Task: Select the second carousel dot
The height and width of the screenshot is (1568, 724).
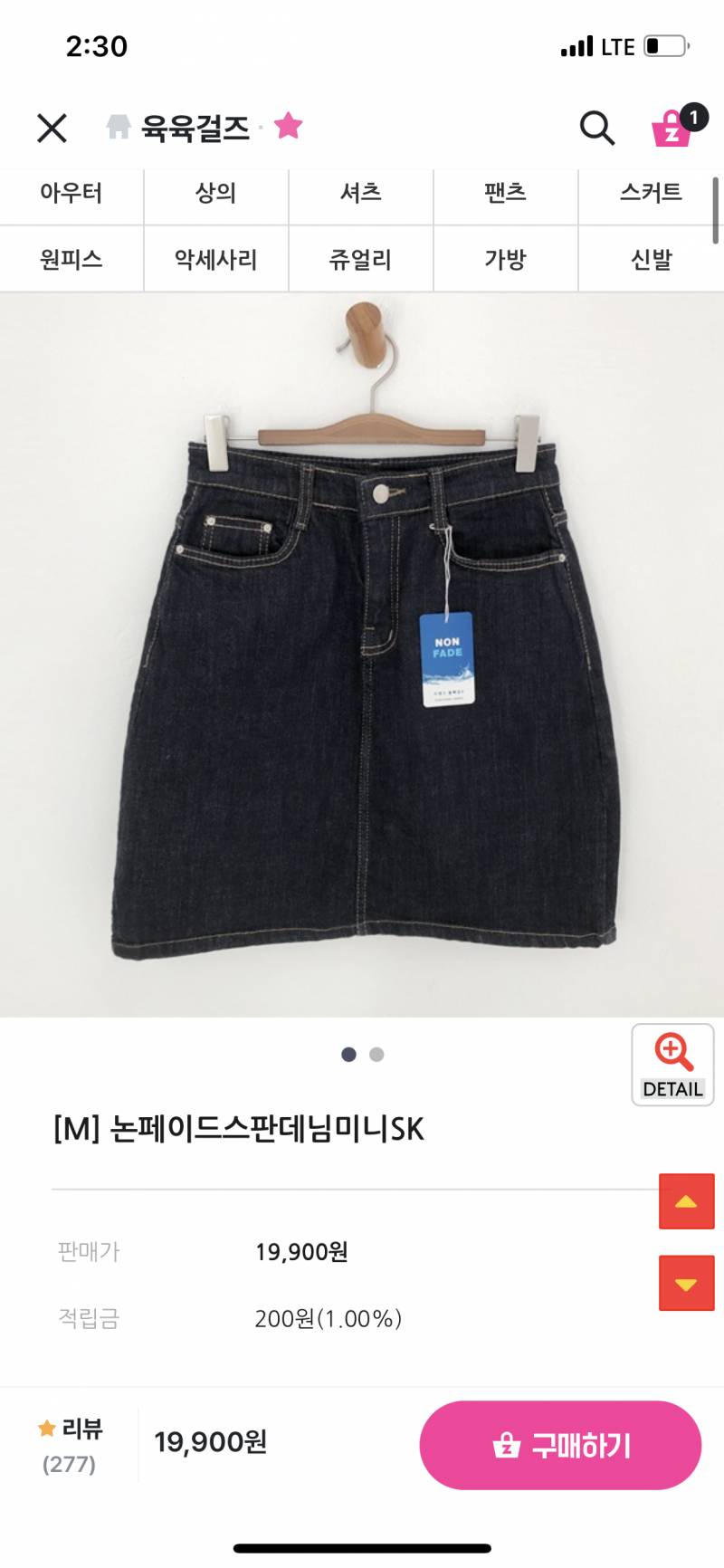Action: [376, 1055]
